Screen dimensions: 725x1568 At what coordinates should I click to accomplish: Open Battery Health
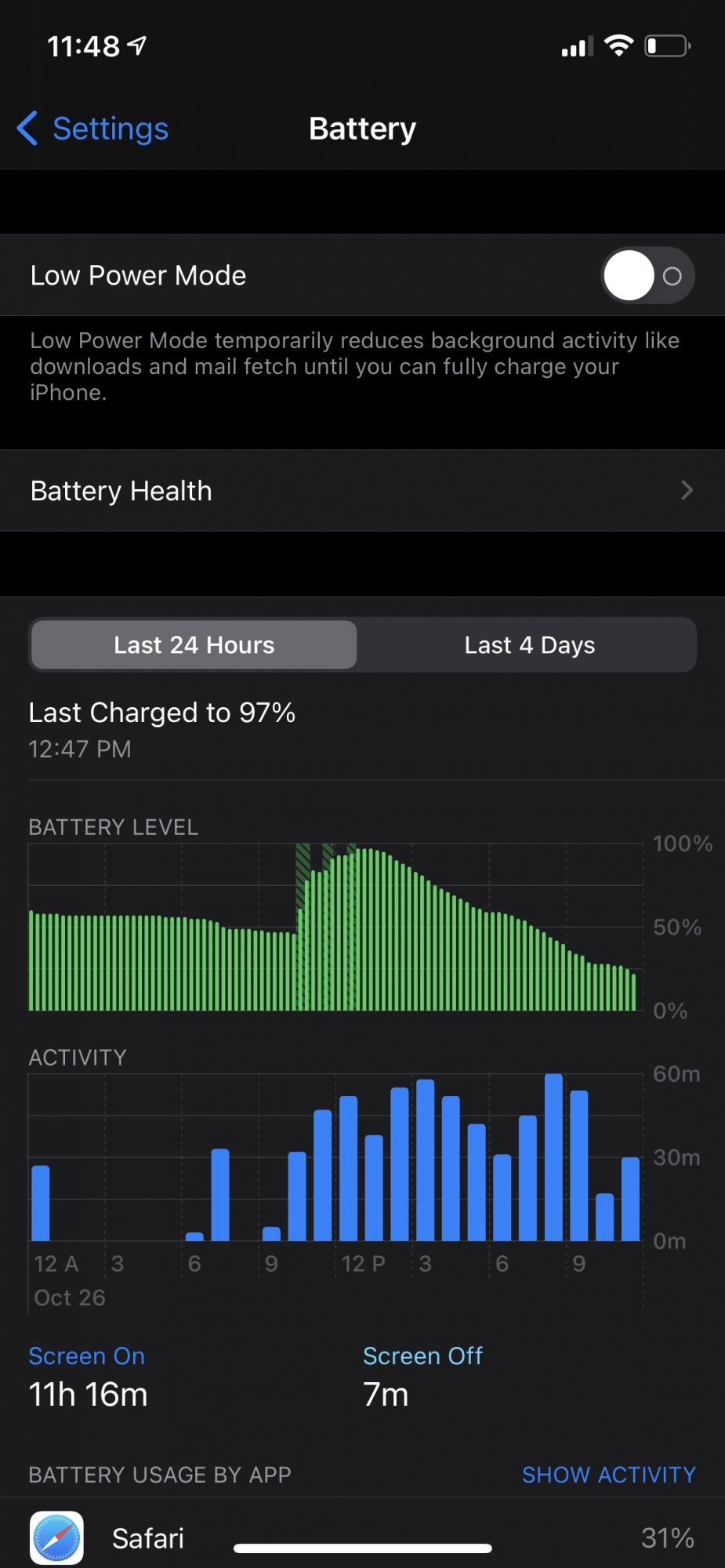click(362, 491)
